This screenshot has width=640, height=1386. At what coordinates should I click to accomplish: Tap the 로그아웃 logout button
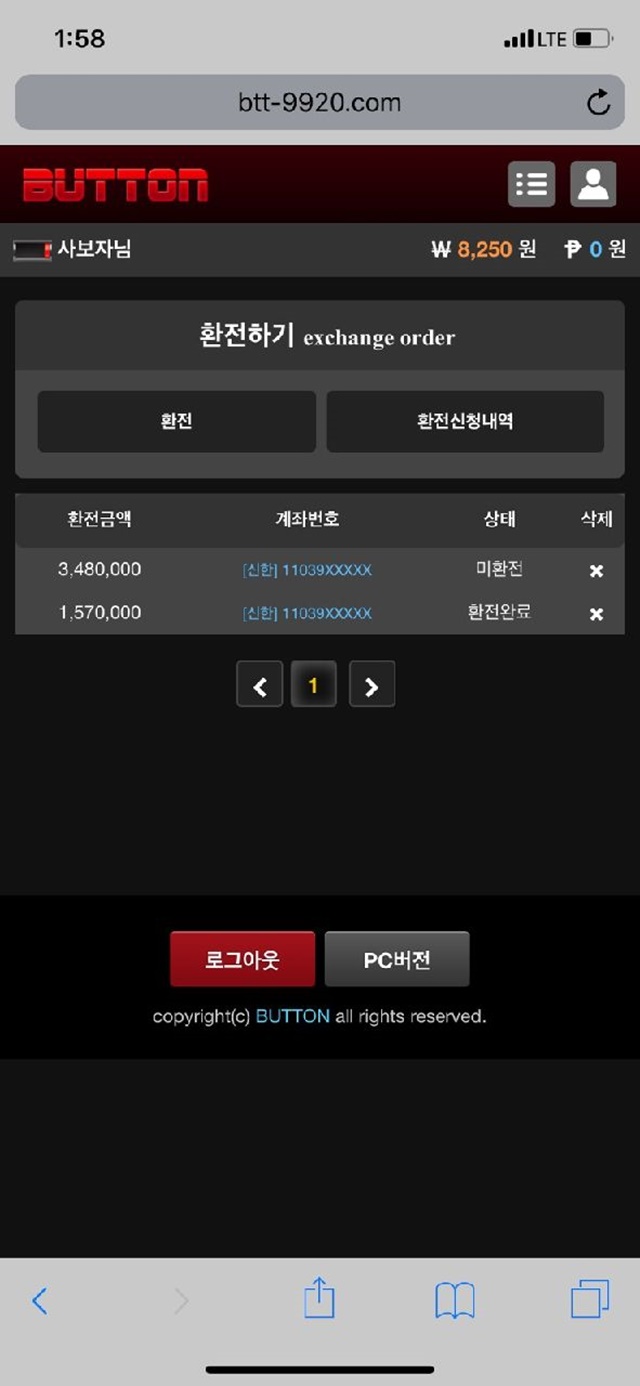point(242,960)
